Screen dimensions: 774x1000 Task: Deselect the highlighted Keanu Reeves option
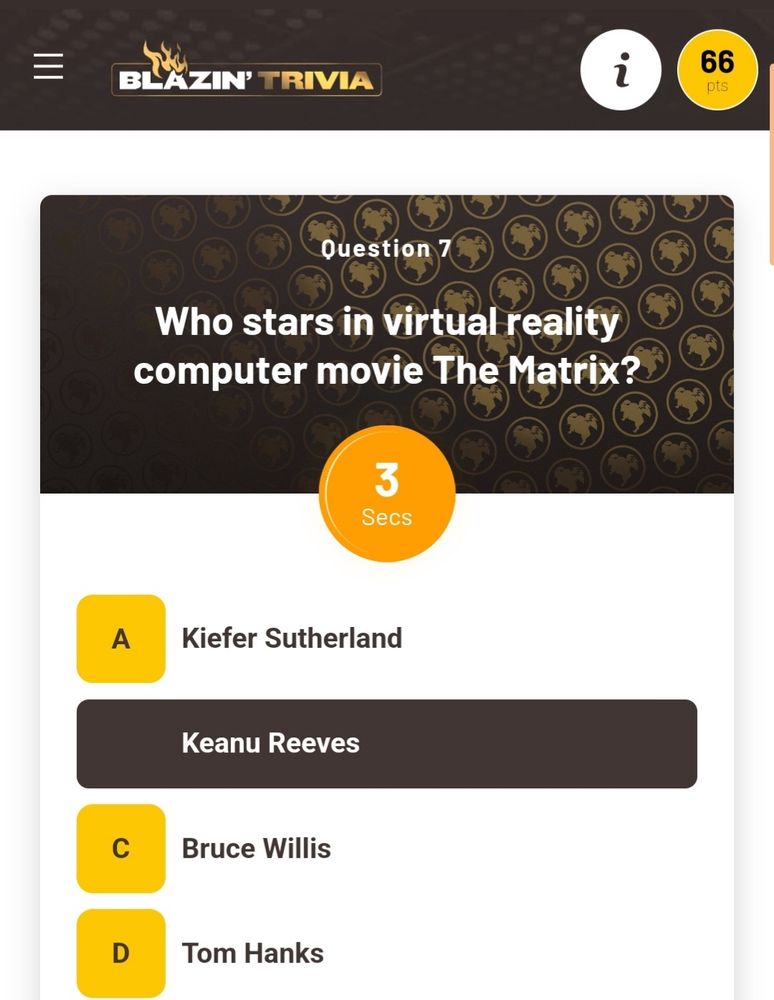pyautogui.click(x=386, y=743)
